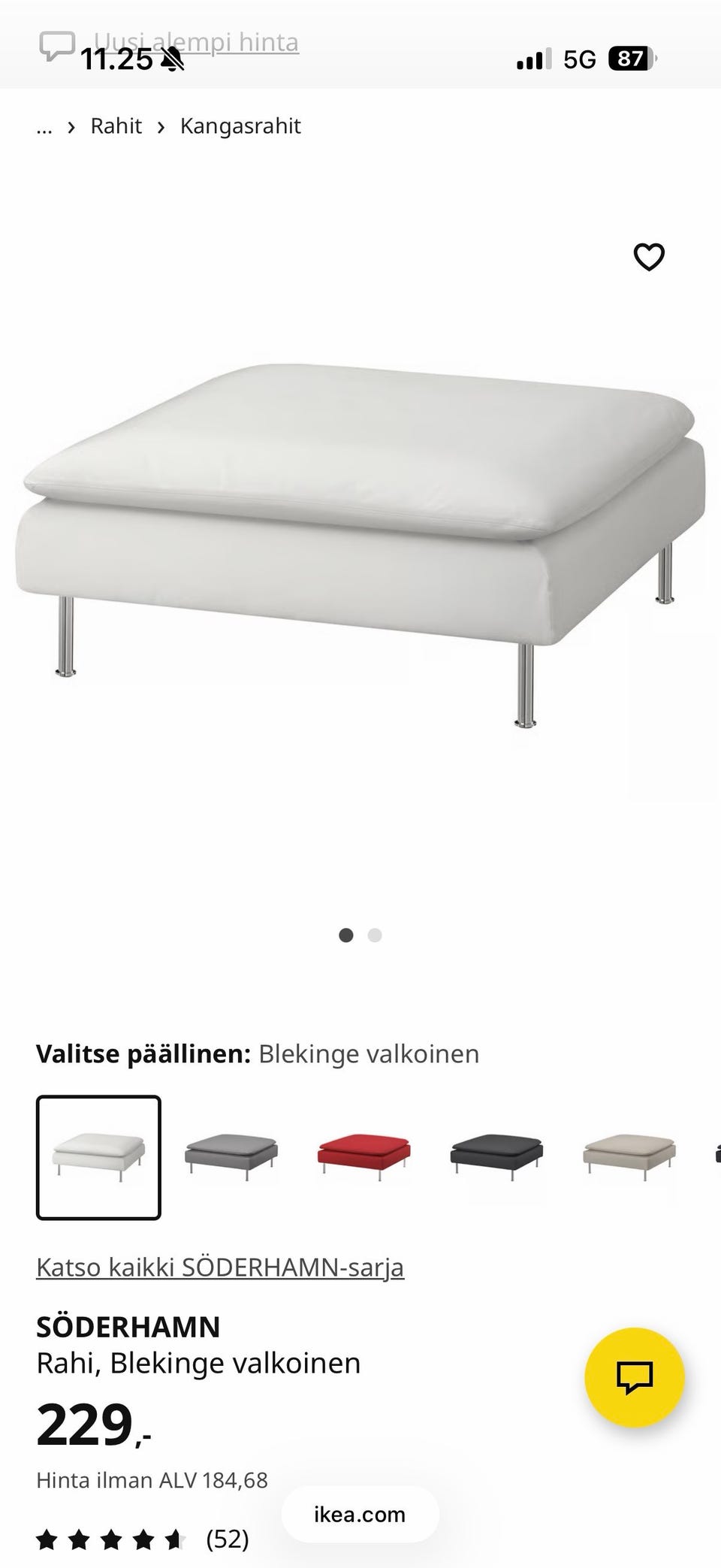Add the SÖDERHAMN footstool to favorites
This screenshot has height=1568, width=721.
tap(649, 257)
